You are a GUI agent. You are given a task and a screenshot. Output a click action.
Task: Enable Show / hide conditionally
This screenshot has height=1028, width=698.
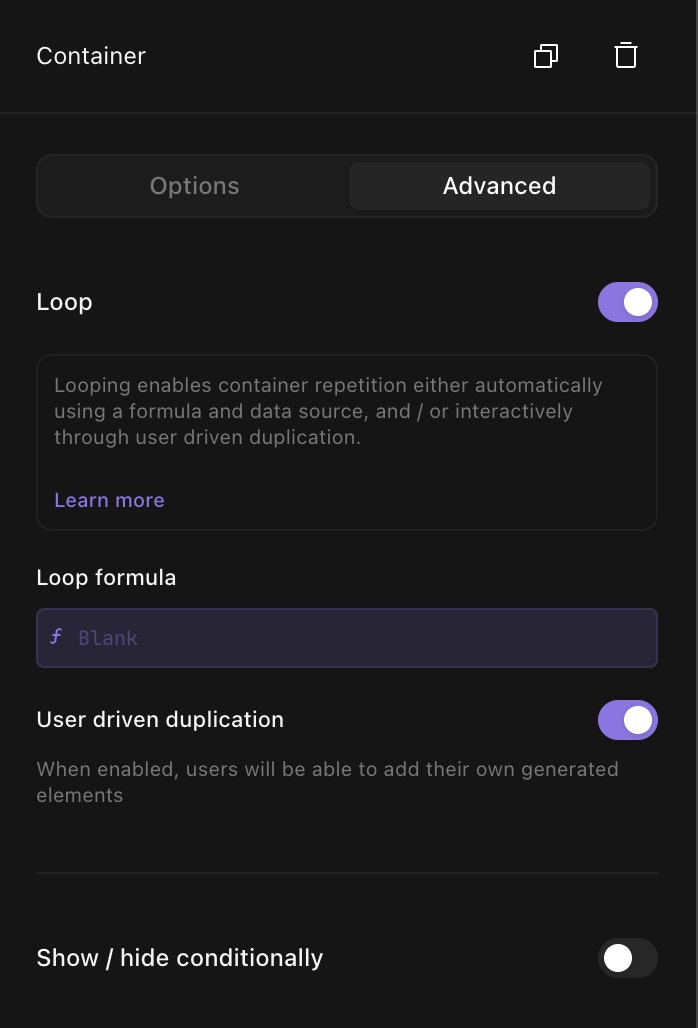[x=627, y=958]
